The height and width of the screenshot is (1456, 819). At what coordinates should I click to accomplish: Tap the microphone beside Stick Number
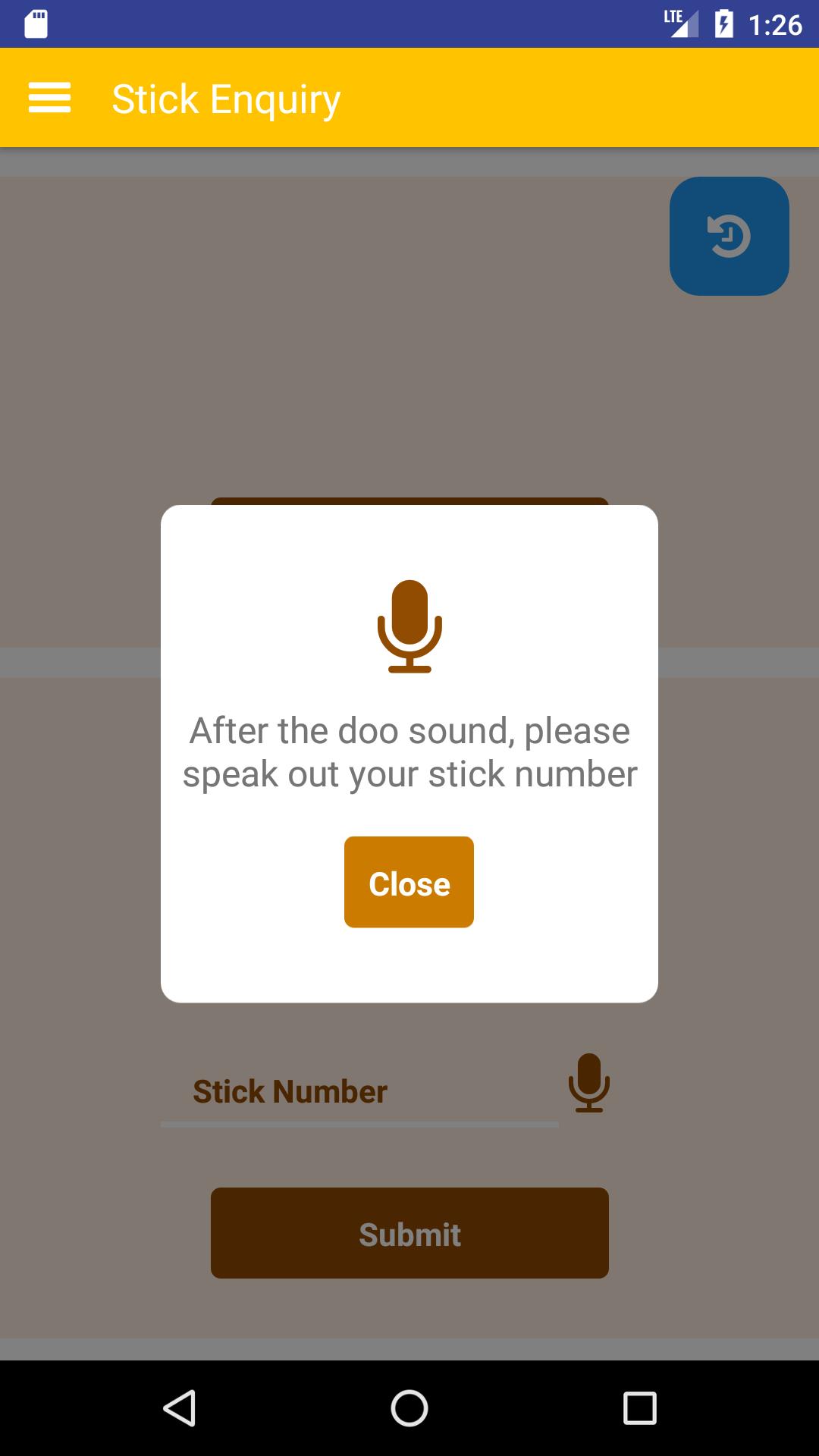[x=588, y=1083]
